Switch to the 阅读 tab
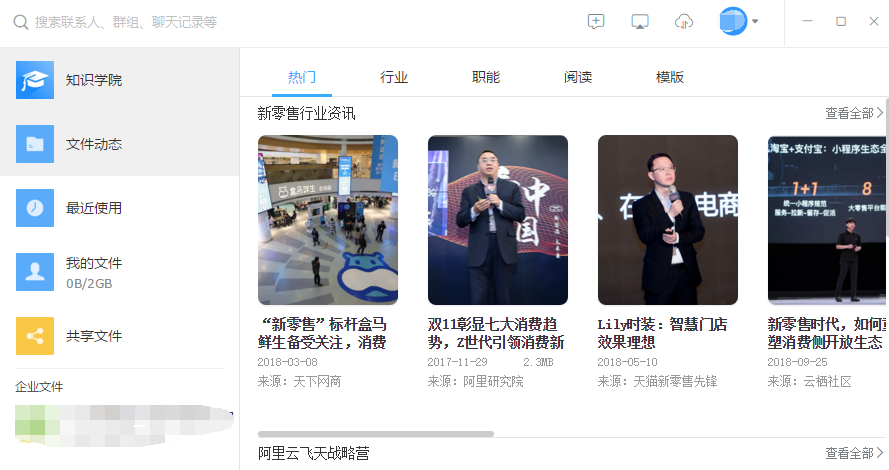Screen dimensions: 889x470 point(578,77)
